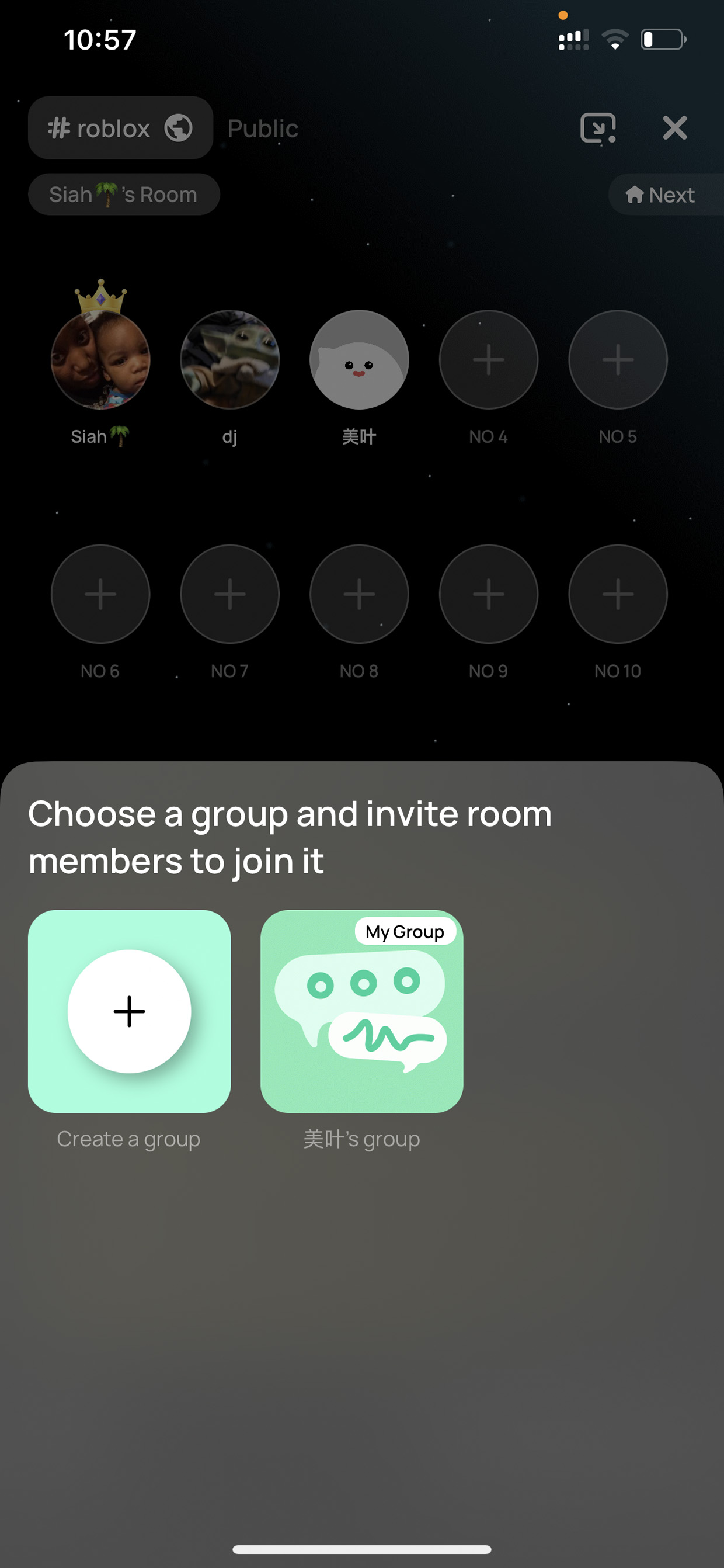Minimize the room window
This screenshot has height=1568, width=724.
[x=597, y=128]
